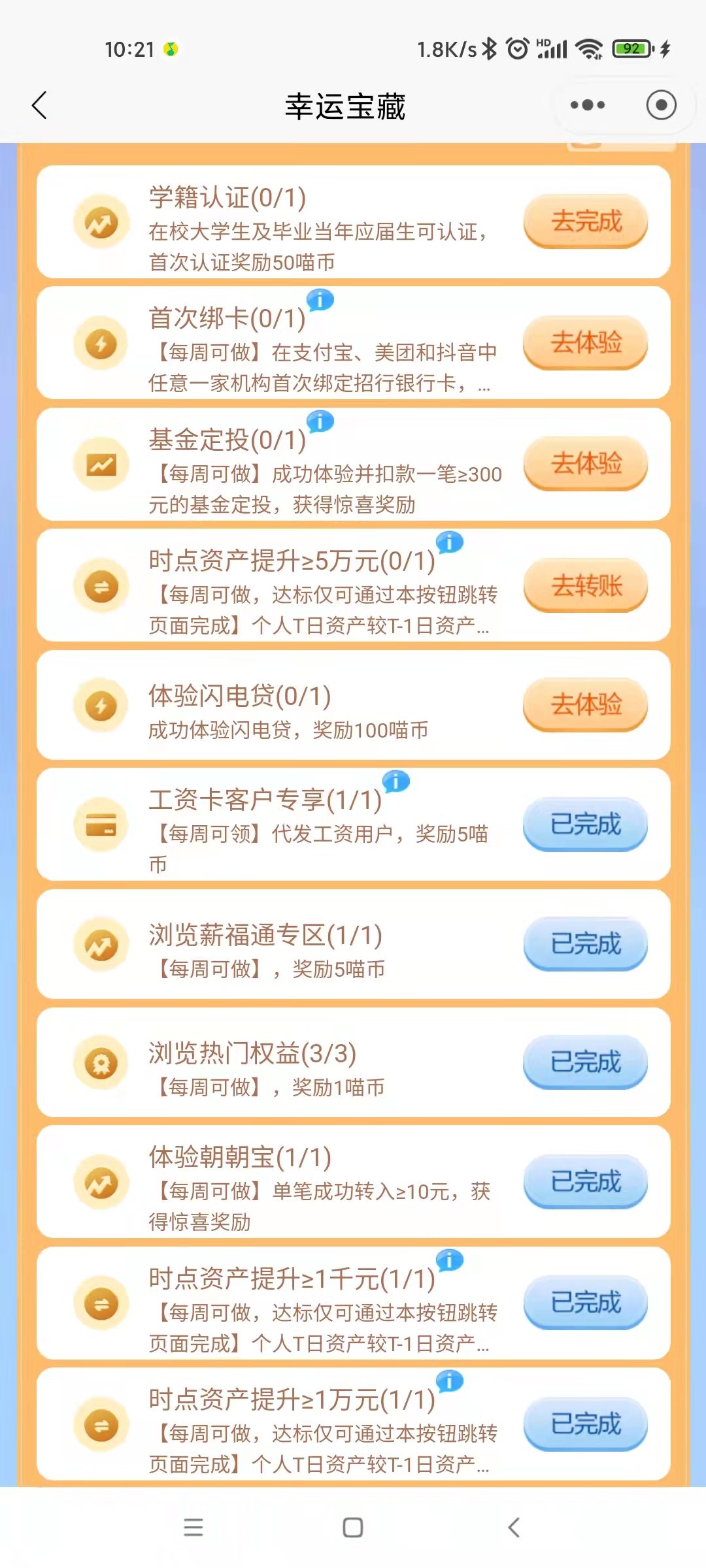Viewport: 706px width, 1568px height.
Task: Tap 已完成 on 浏览热门权益
Action: (x=586, y=1062)
